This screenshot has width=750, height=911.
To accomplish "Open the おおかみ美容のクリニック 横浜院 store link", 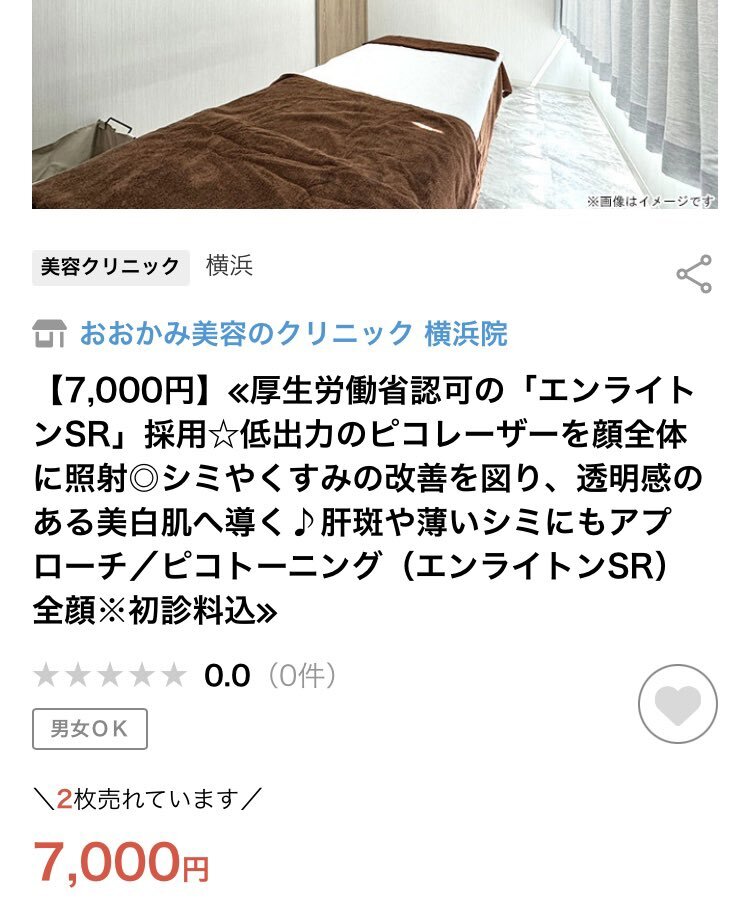I will coord(293,333).
